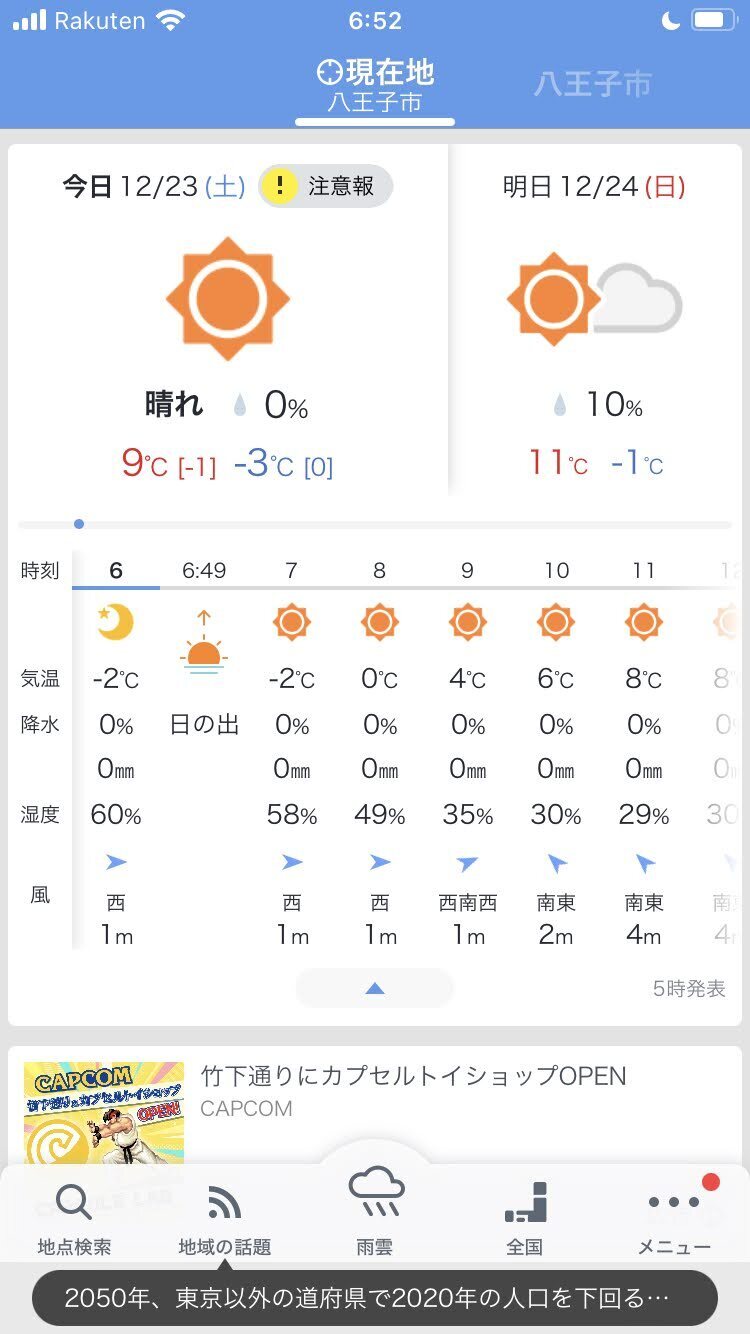Open the 2050年 population news banner
Image resolution: width=750 pixels, height=1334 pixels.
point(375,1298)
